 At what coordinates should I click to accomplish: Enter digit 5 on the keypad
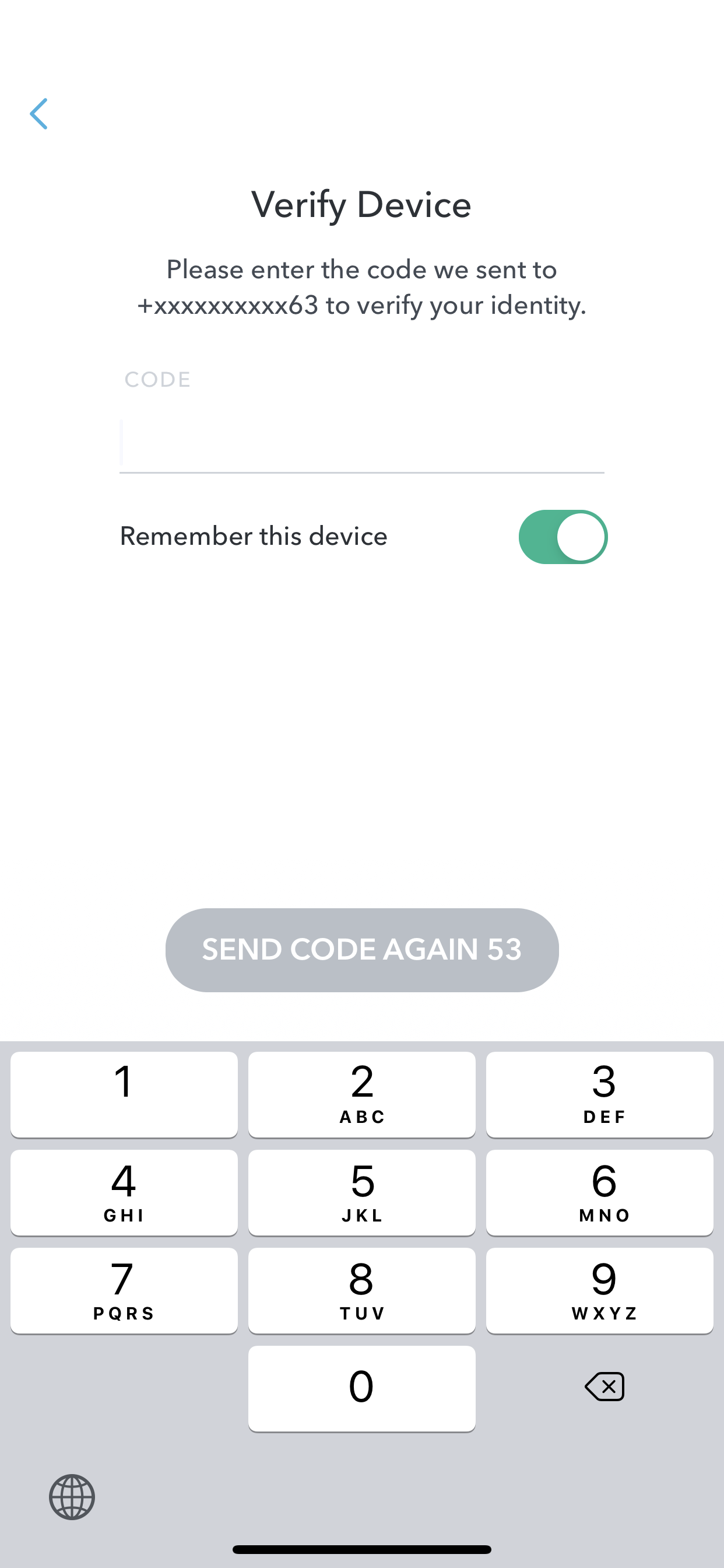[x=362, y=1192]
